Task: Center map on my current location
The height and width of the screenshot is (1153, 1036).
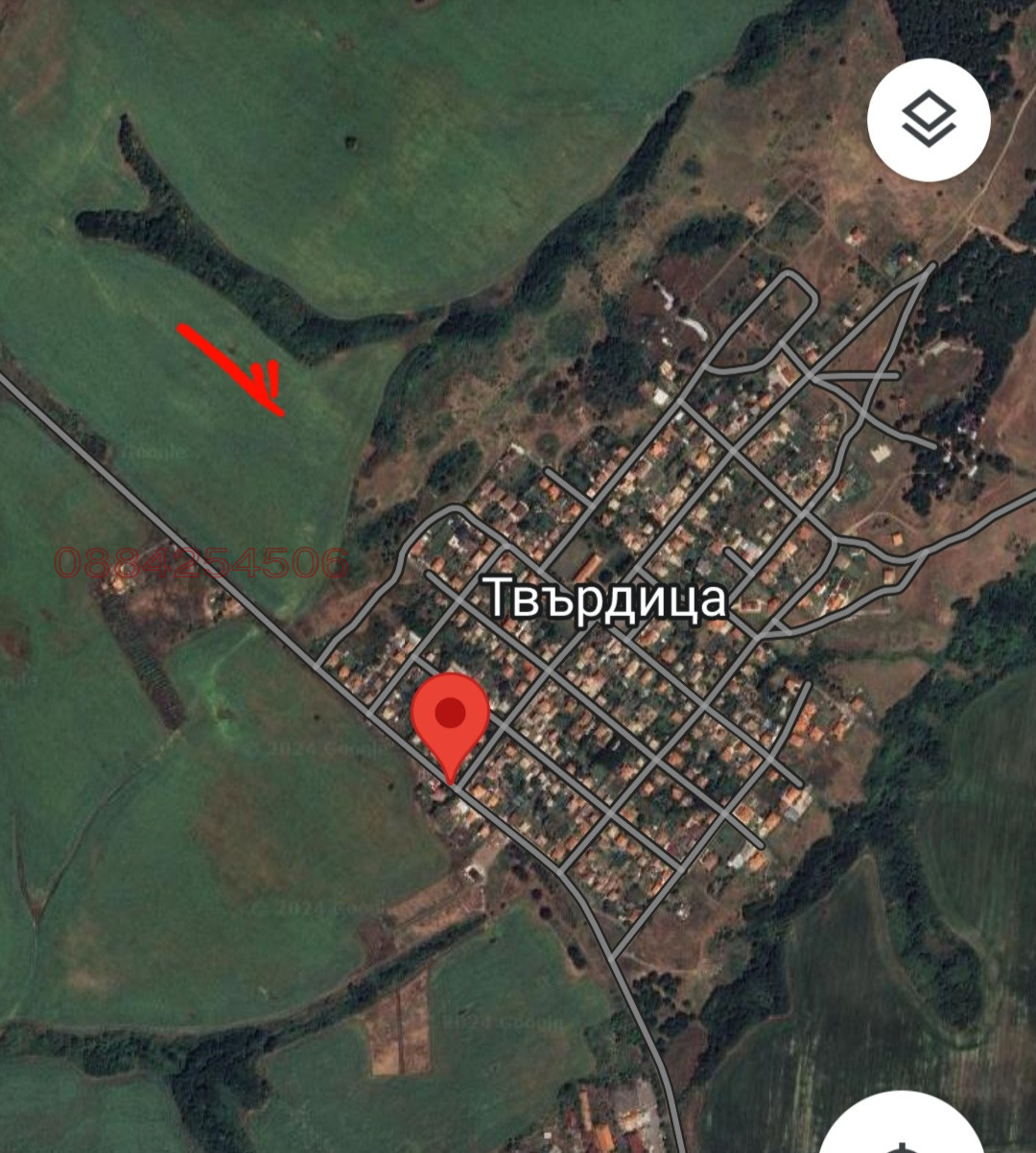Action: click(x=902, y=1132)
